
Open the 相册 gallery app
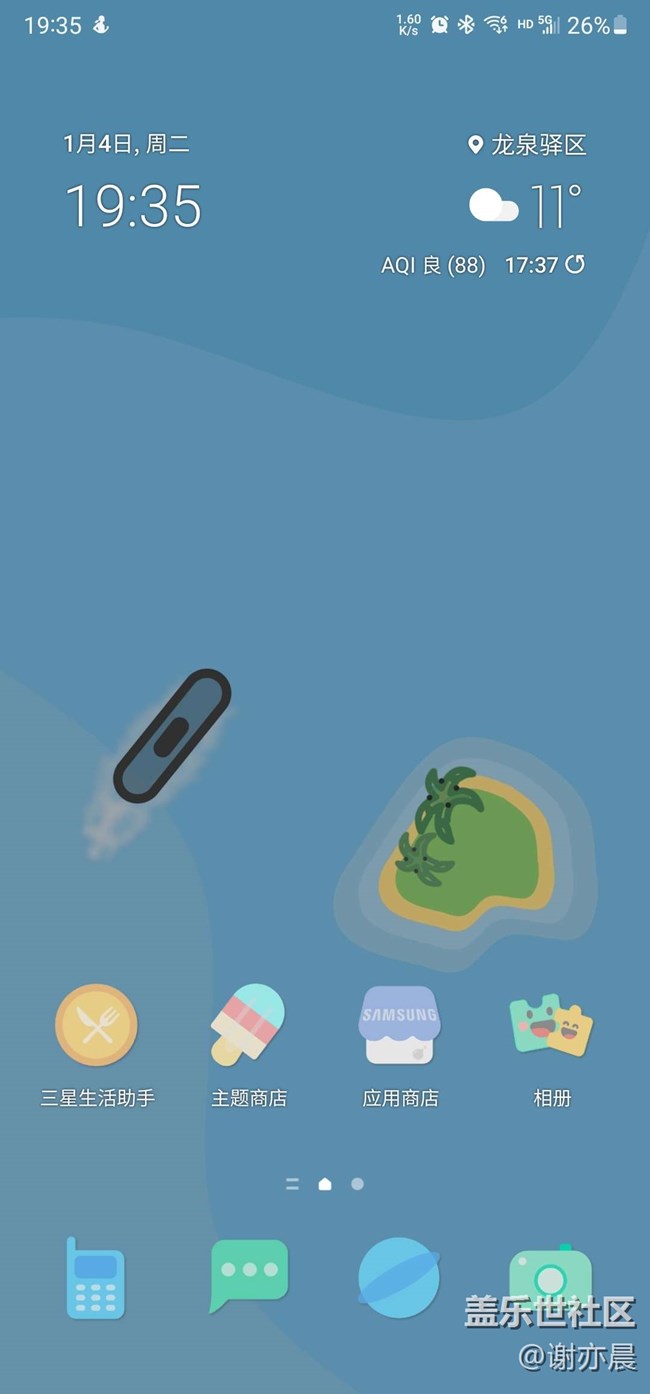551,1026
